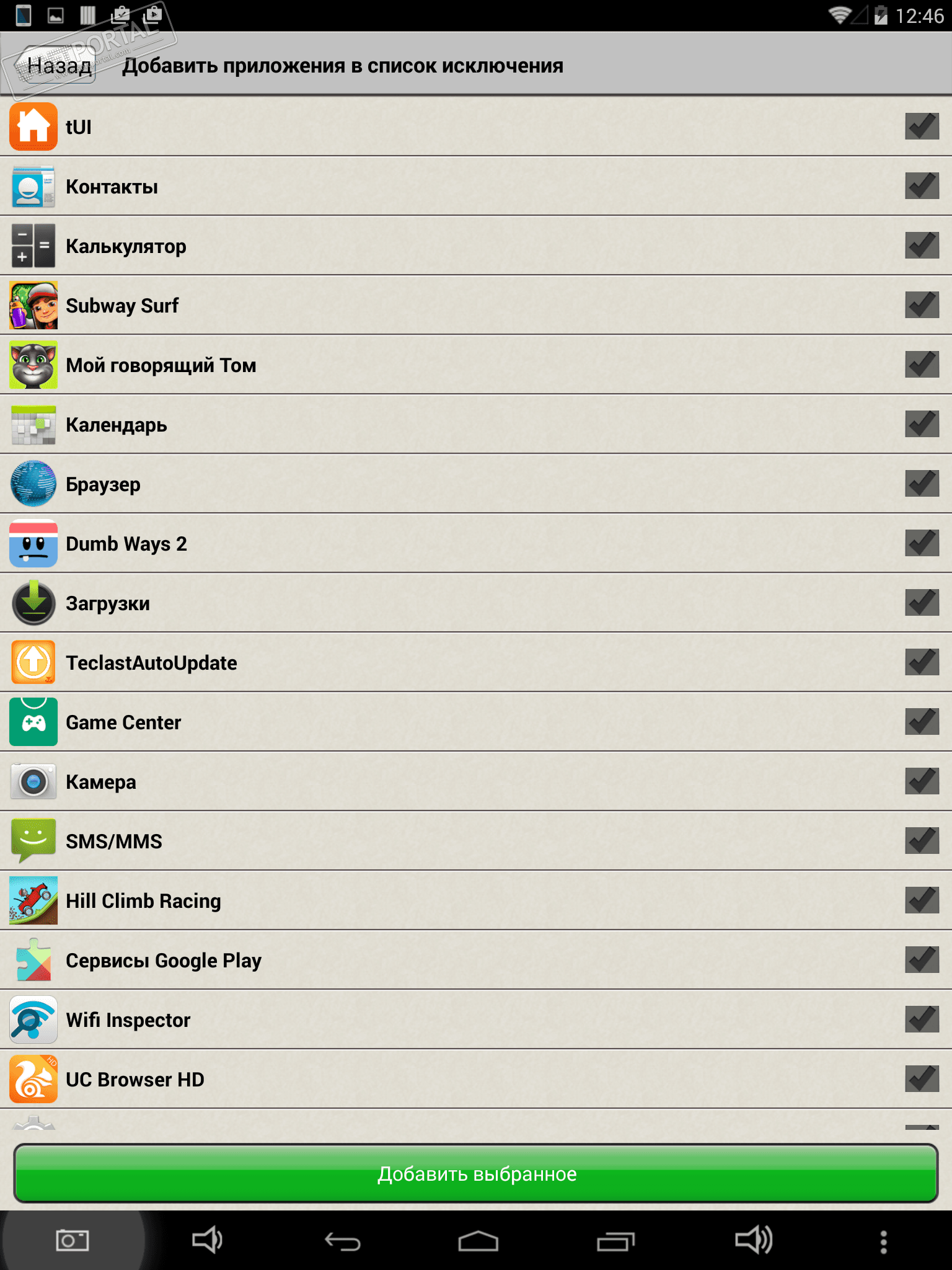Toggle the Калькулятор checkbox
Image resolution: width=952 pixels, height=1270 pixels.
point(922,246)
